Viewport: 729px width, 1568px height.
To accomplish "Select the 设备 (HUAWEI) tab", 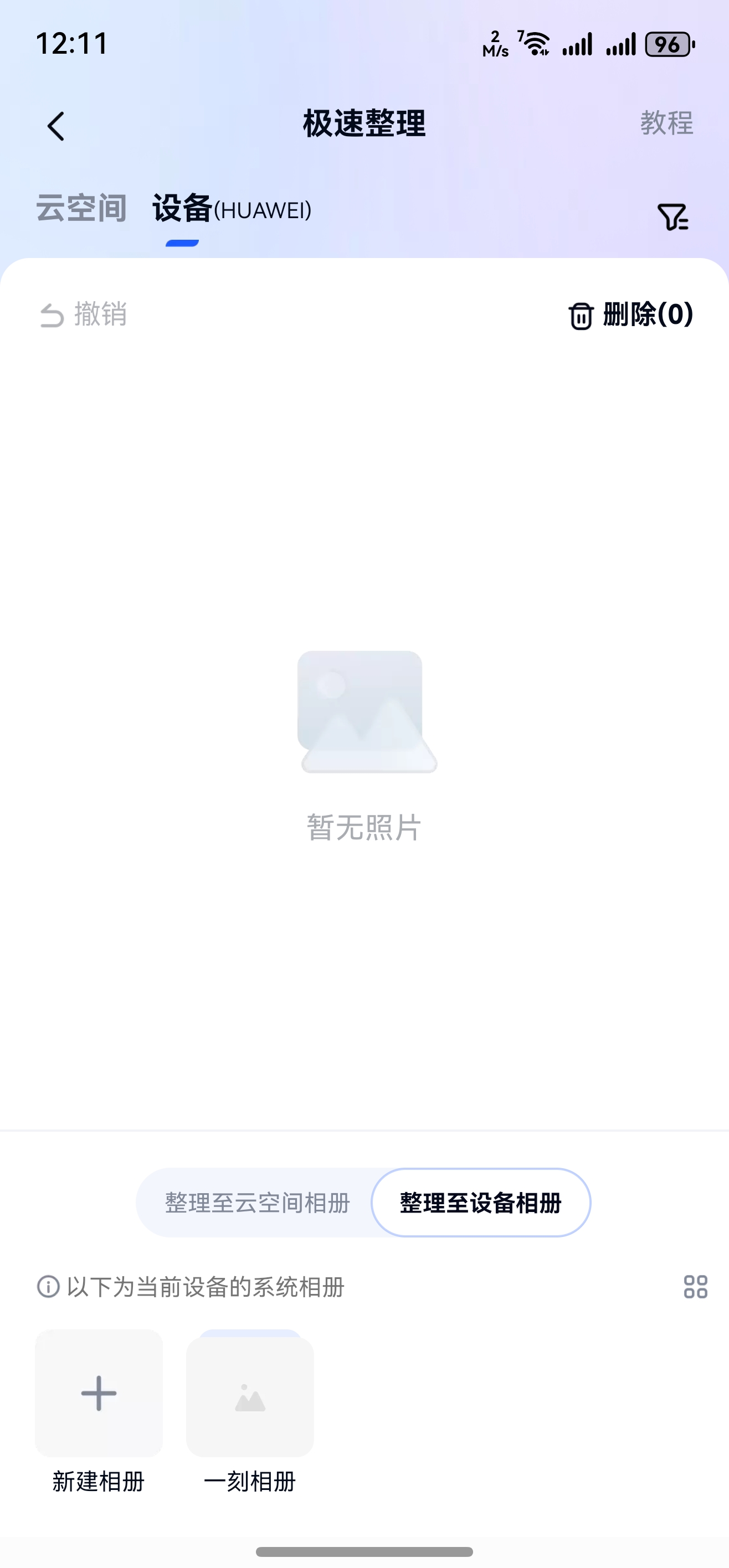I will click(x=232, y=209).
